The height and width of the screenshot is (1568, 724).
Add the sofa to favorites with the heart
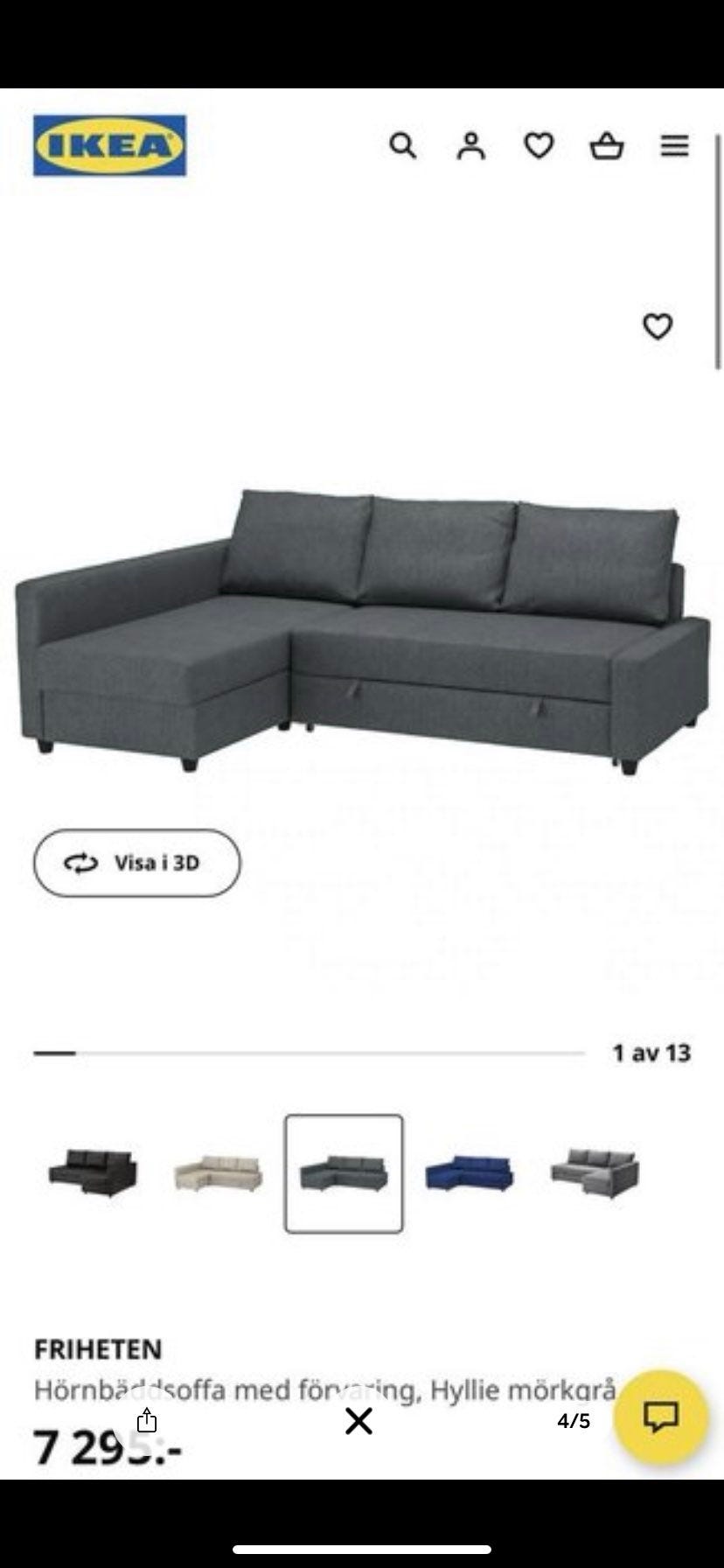(658, 325)
